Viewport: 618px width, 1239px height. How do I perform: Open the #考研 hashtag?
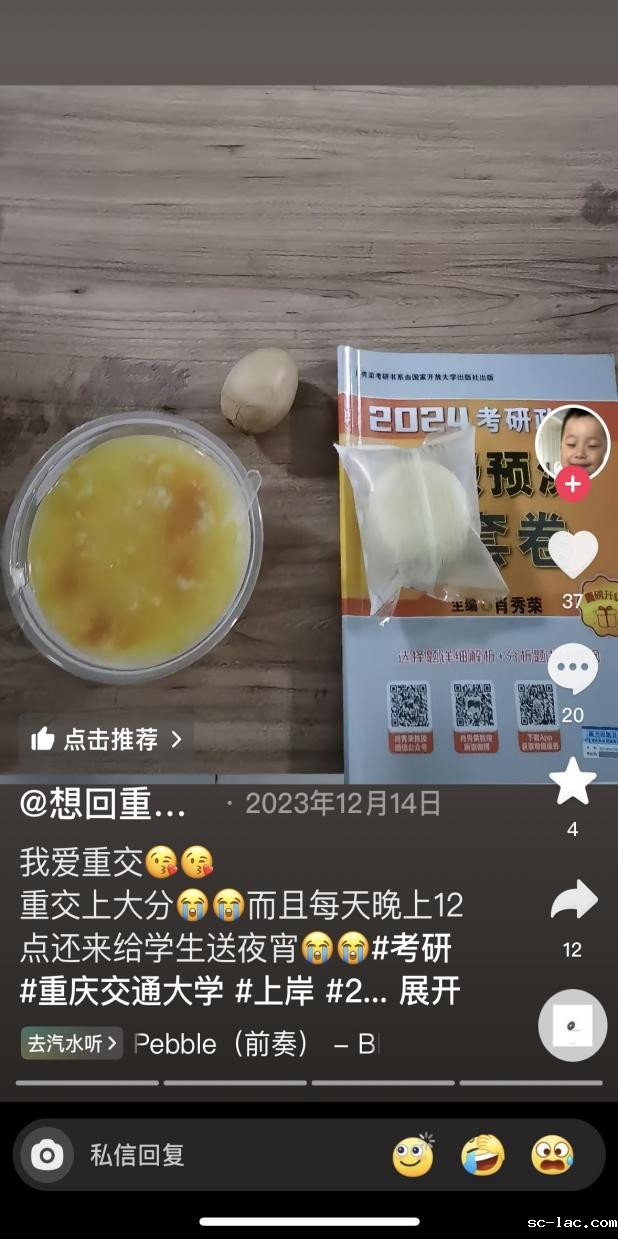[412, 947]
